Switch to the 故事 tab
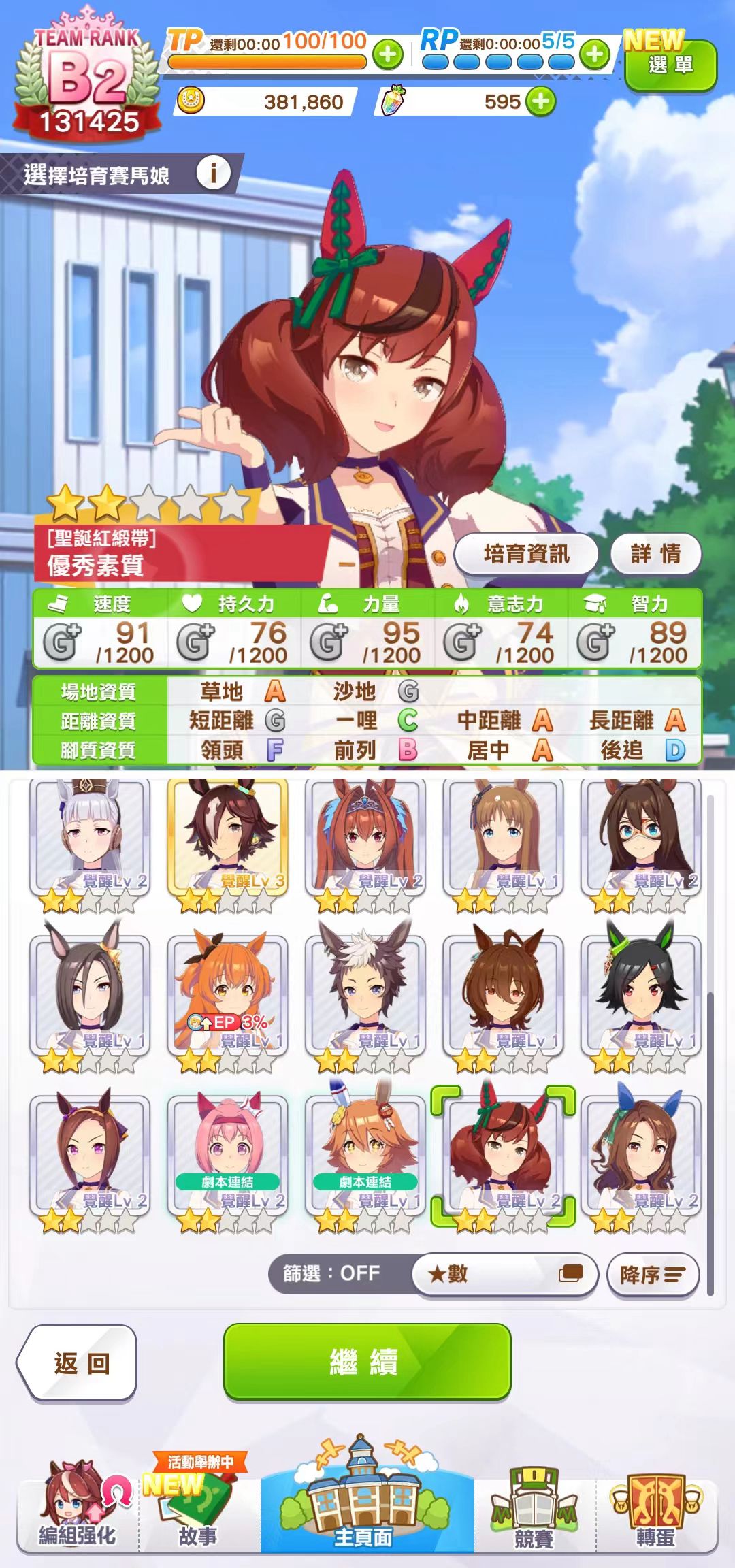This screenshot has width=735, height=1568. (x=198, y=1508)
